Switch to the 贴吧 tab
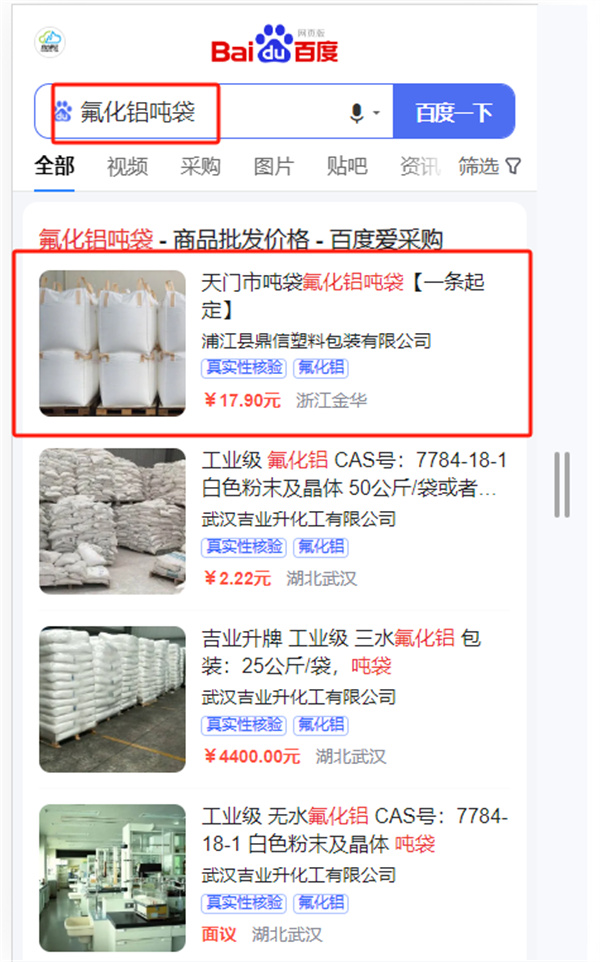This screenshot has height=962, width=600. coord(346,166)
